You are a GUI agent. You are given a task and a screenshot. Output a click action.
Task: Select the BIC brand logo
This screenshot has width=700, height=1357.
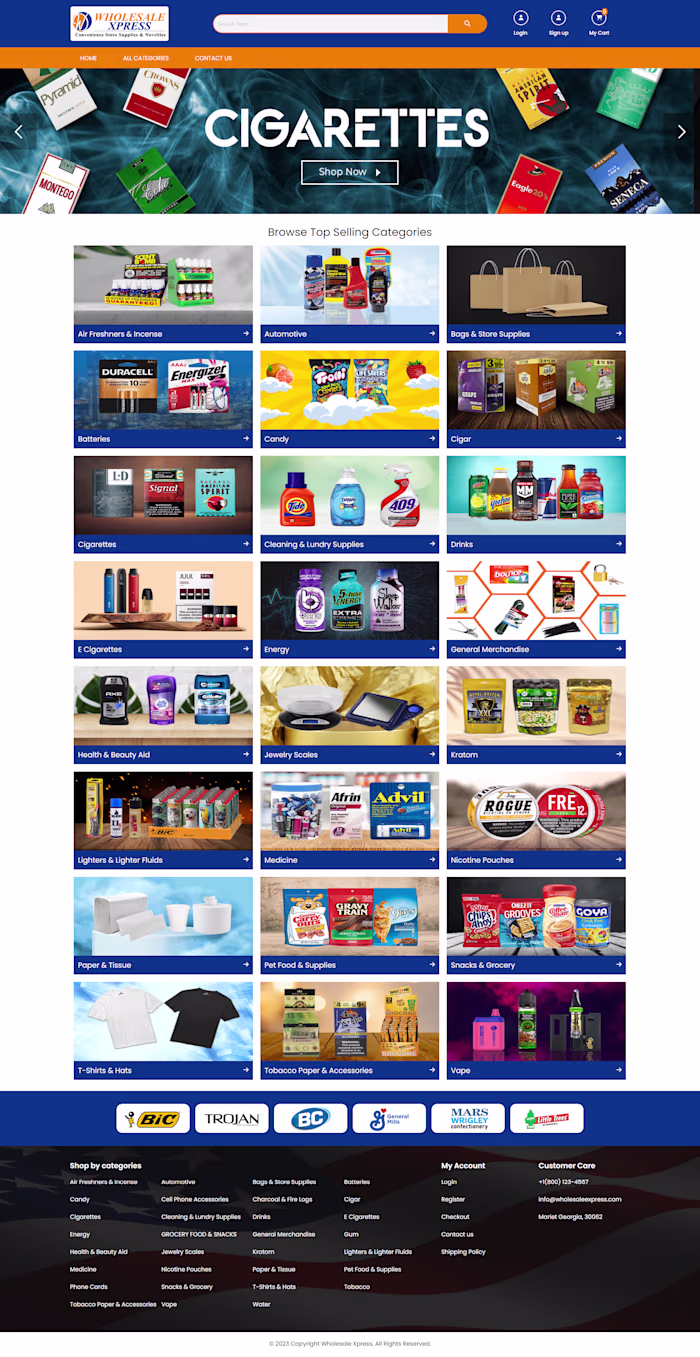152,1119
